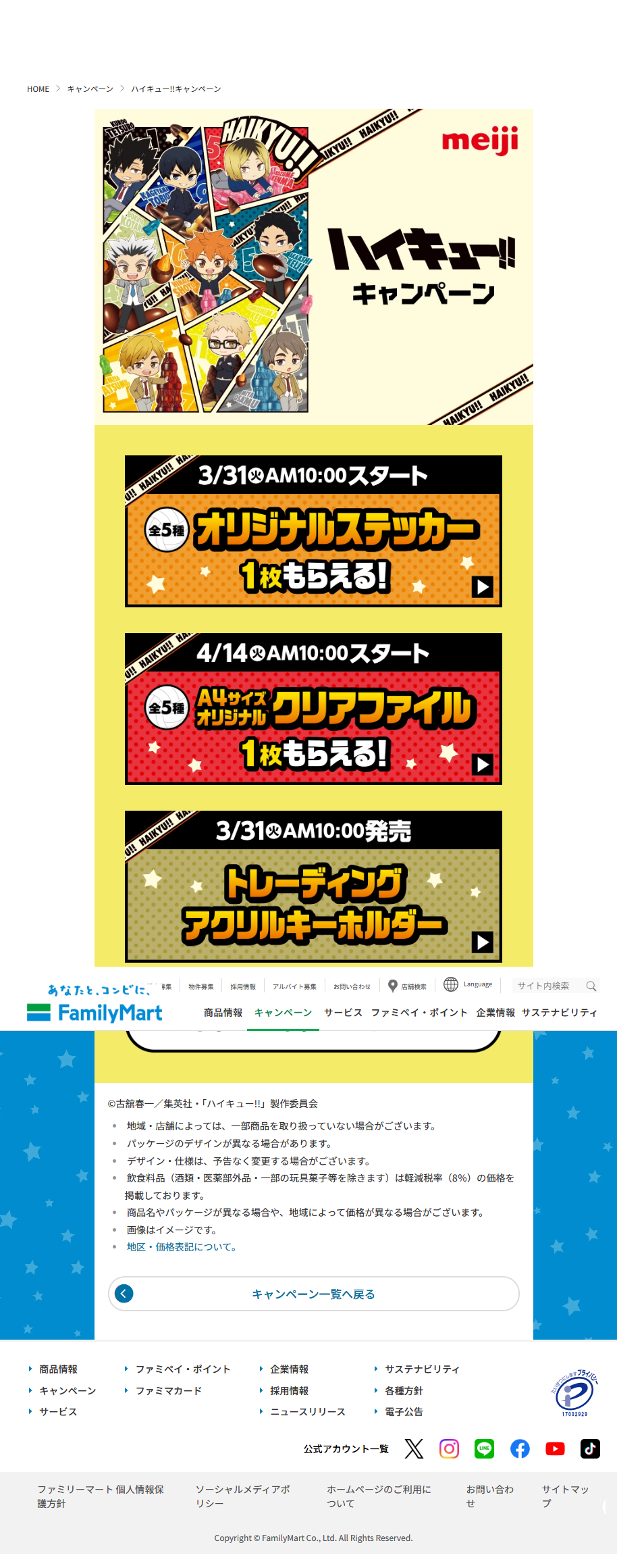Open the trading acrylic keyholder banner
This screenshot has width=617, height=1568.
(x=313, y=886)
